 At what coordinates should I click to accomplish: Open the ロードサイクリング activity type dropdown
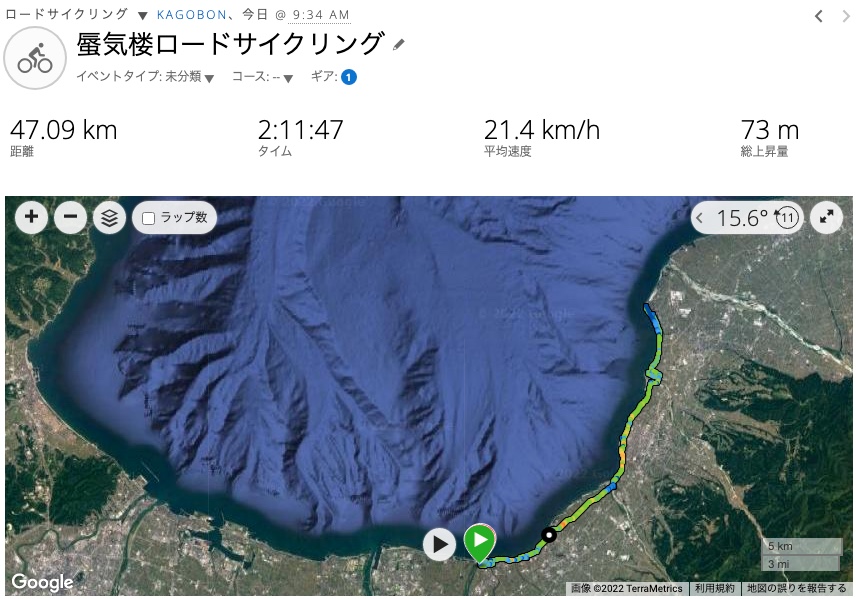pyautogui.click(x=142, y=16)
